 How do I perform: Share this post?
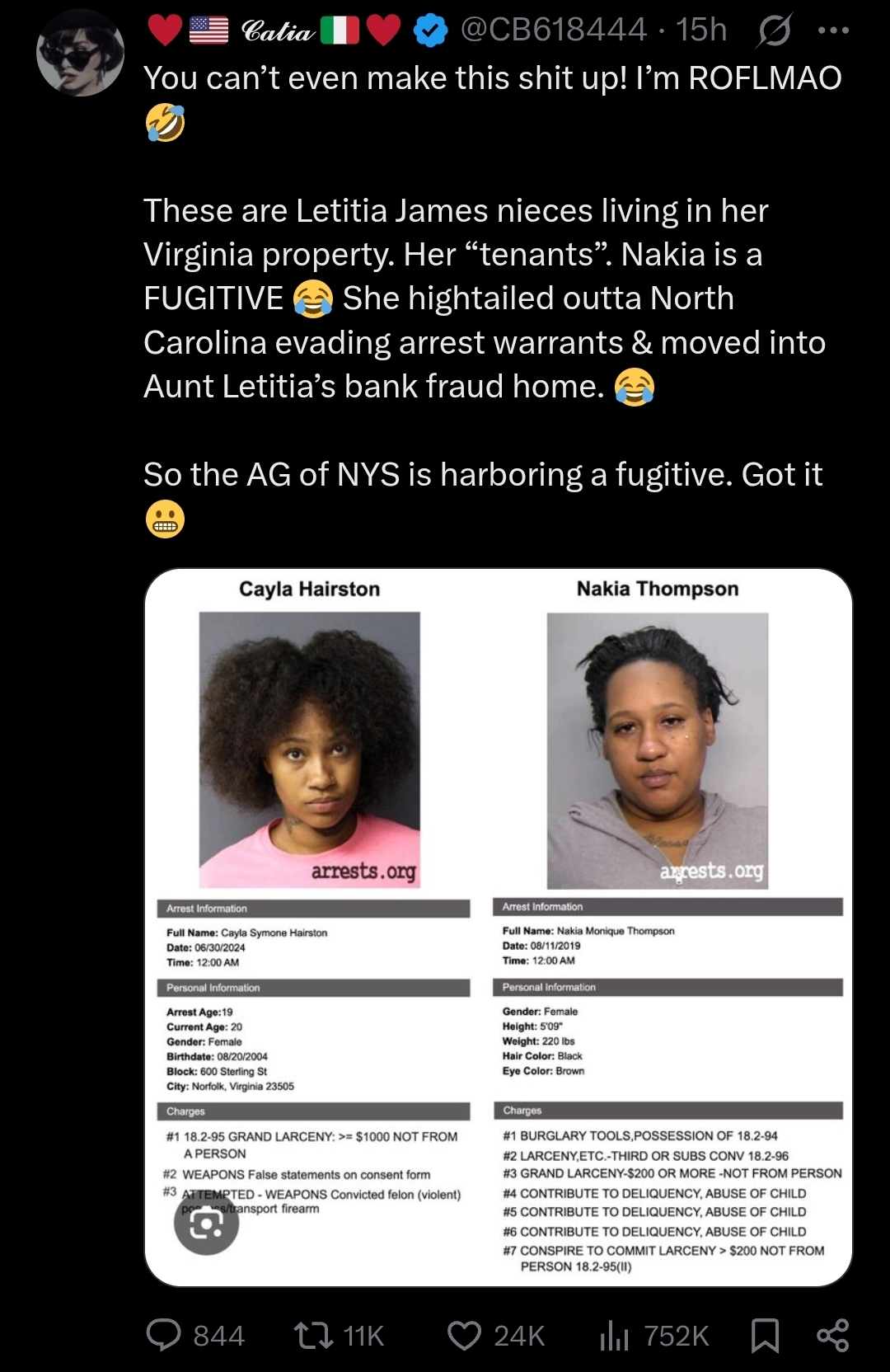pos(832,1335)
